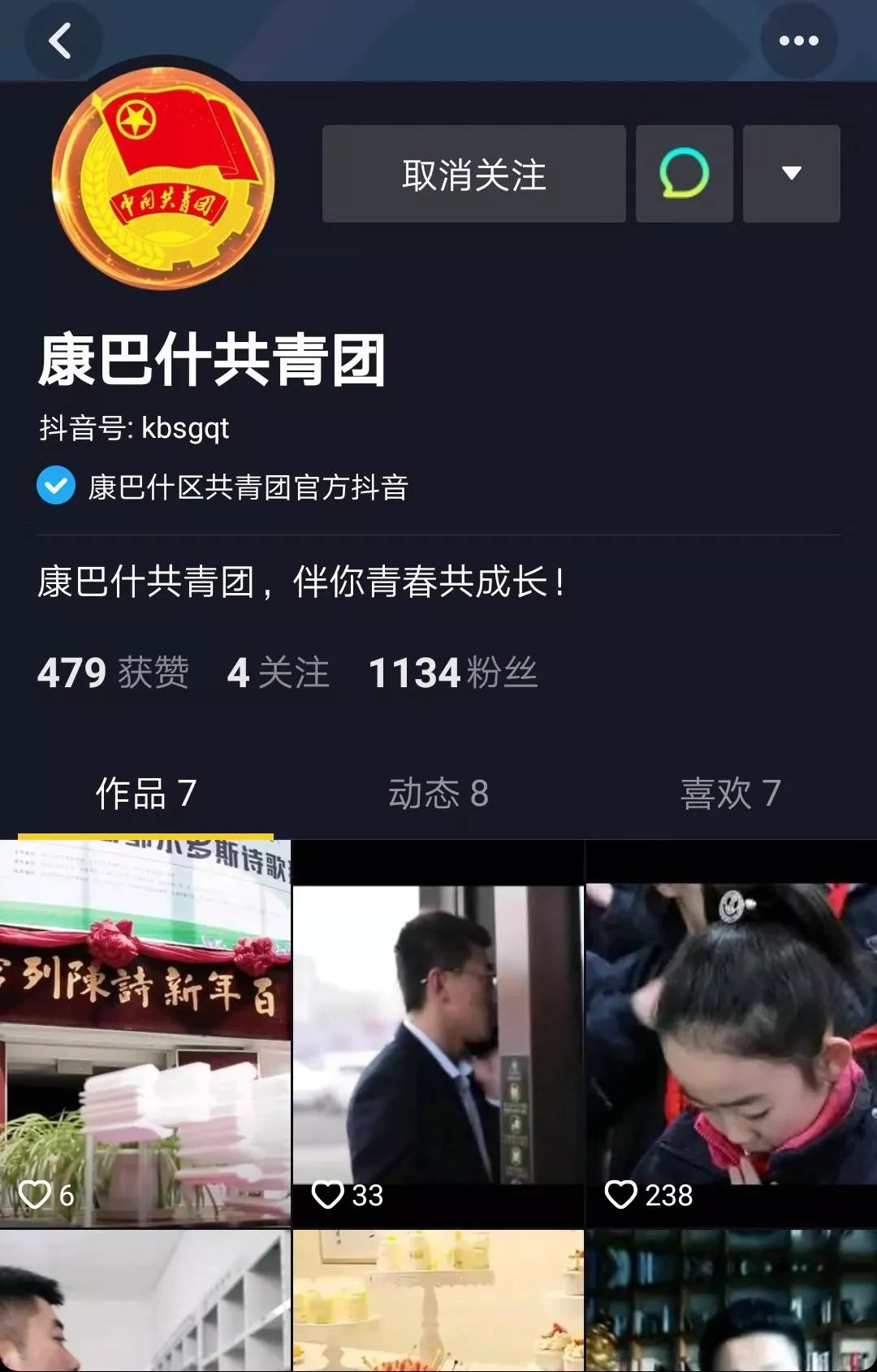
Task: Open the video with 238 likes
Action: coord(731,1033)
